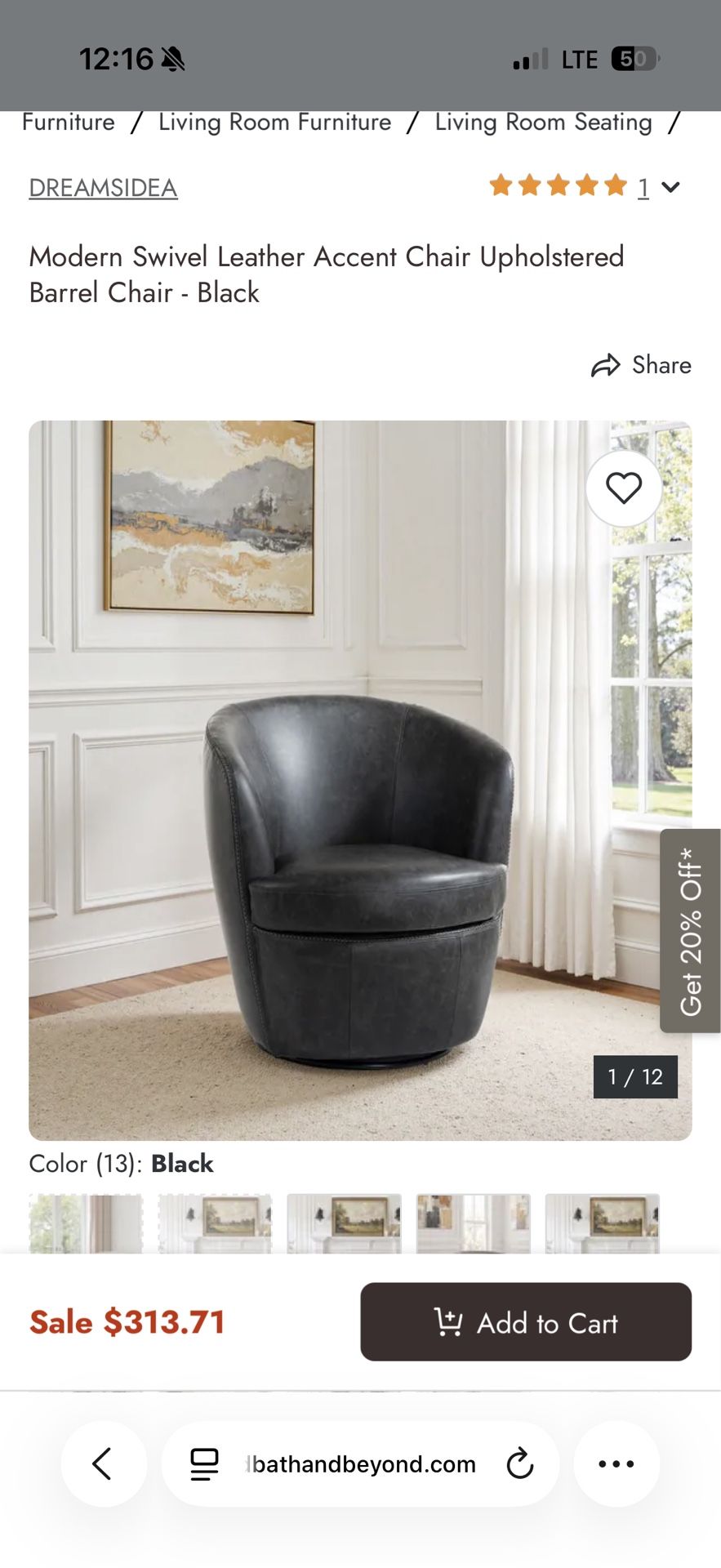Tap the review count link showing 1

coord(644,186)
